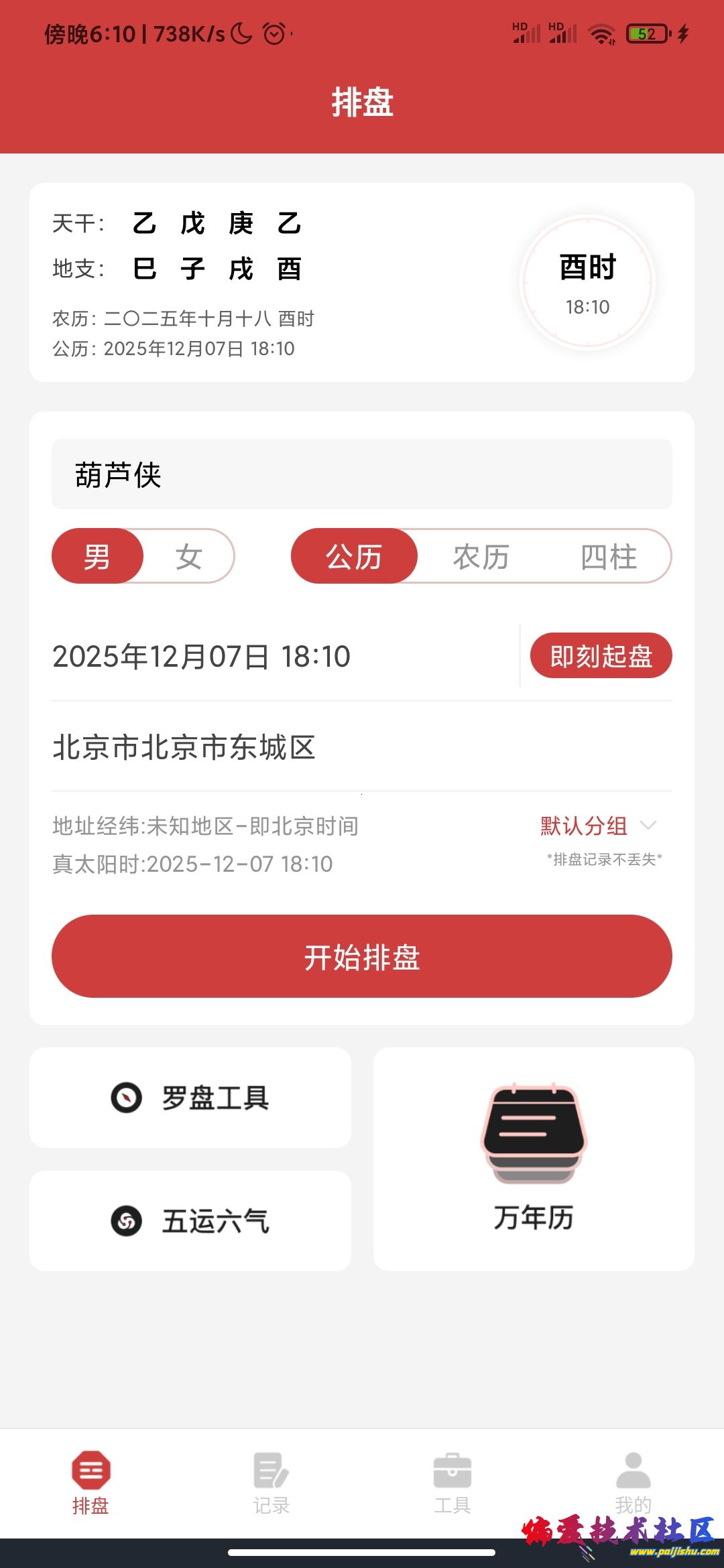Go to 排盘 bottom tab
Screen dimensions: 724x1568
[90, 1482]
